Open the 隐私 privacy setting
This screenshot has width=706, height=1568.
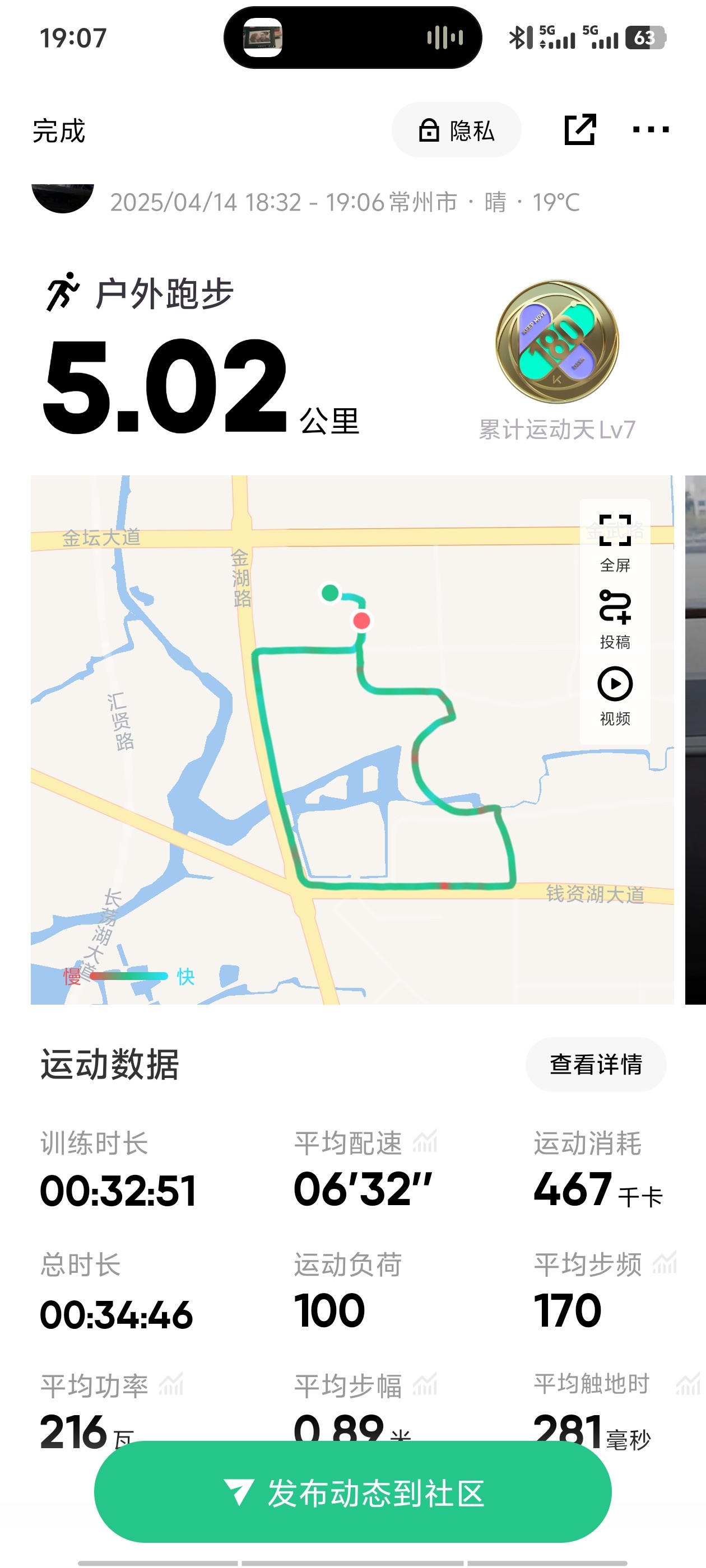(456, 130)
